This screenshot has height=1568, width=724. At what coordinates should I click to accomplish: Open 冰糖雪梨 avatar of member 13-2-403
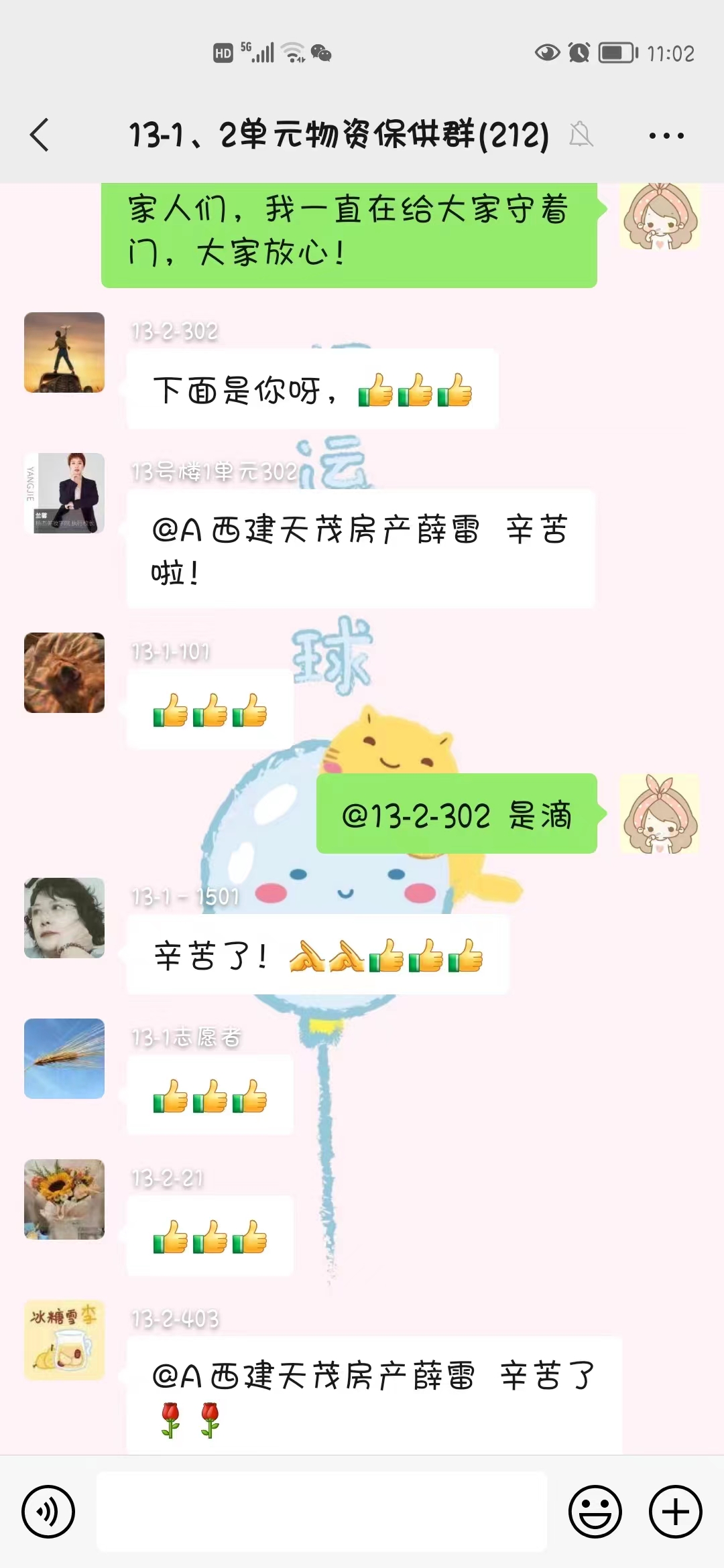[64, 1340]
